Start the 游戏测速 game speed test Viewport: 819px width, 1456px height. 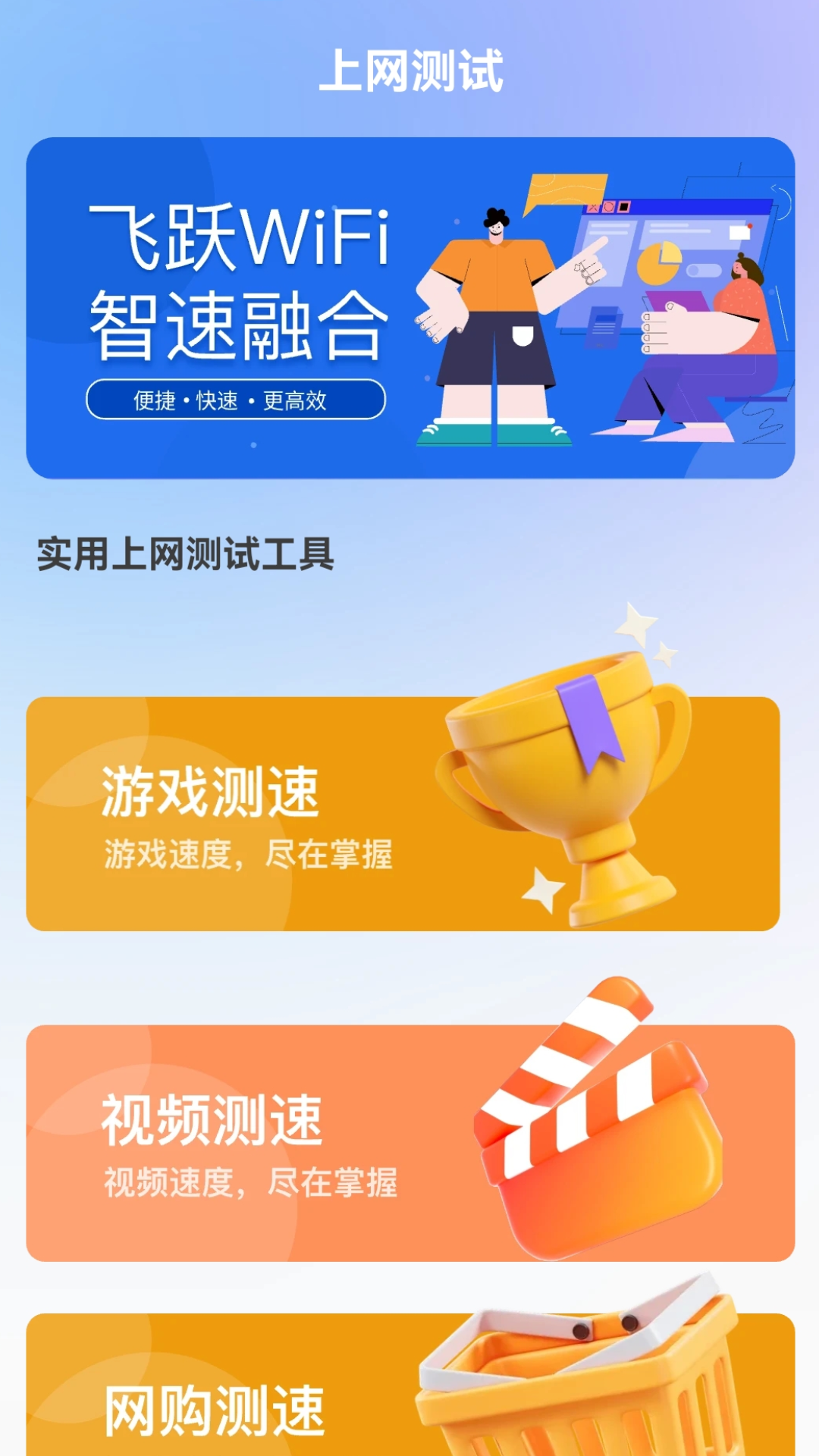coord(402,814)
